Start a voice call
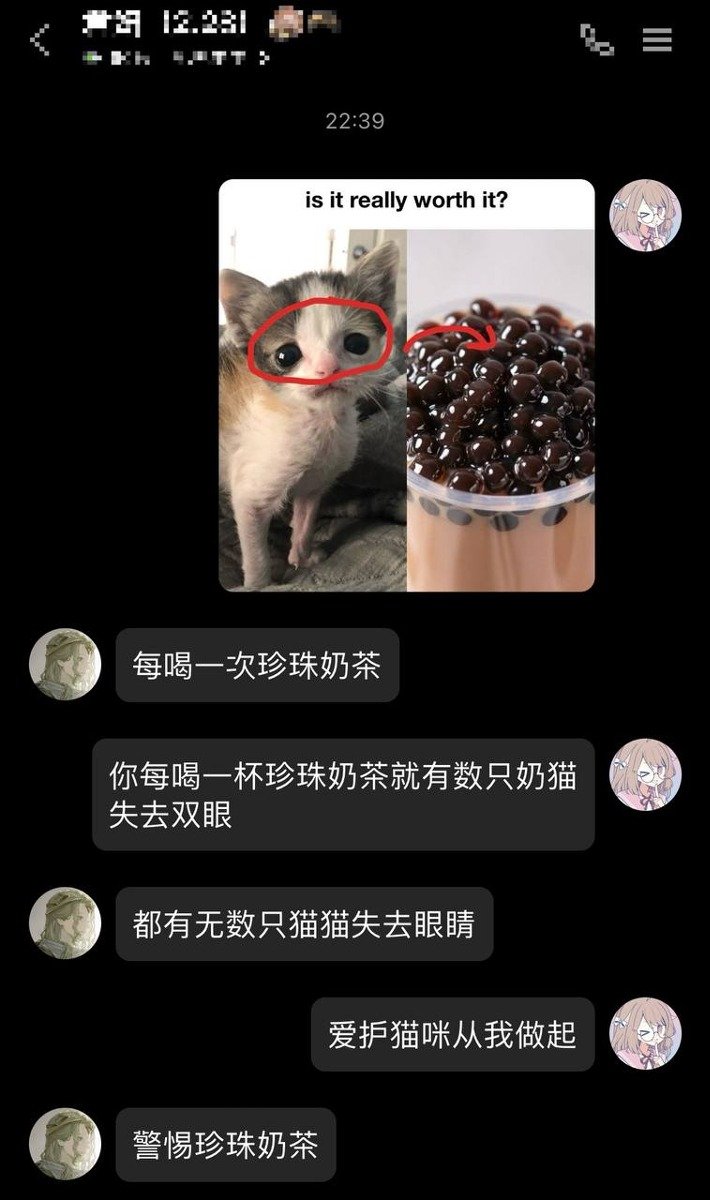Viewport: 710px width, 1200px height. [597, 40]
